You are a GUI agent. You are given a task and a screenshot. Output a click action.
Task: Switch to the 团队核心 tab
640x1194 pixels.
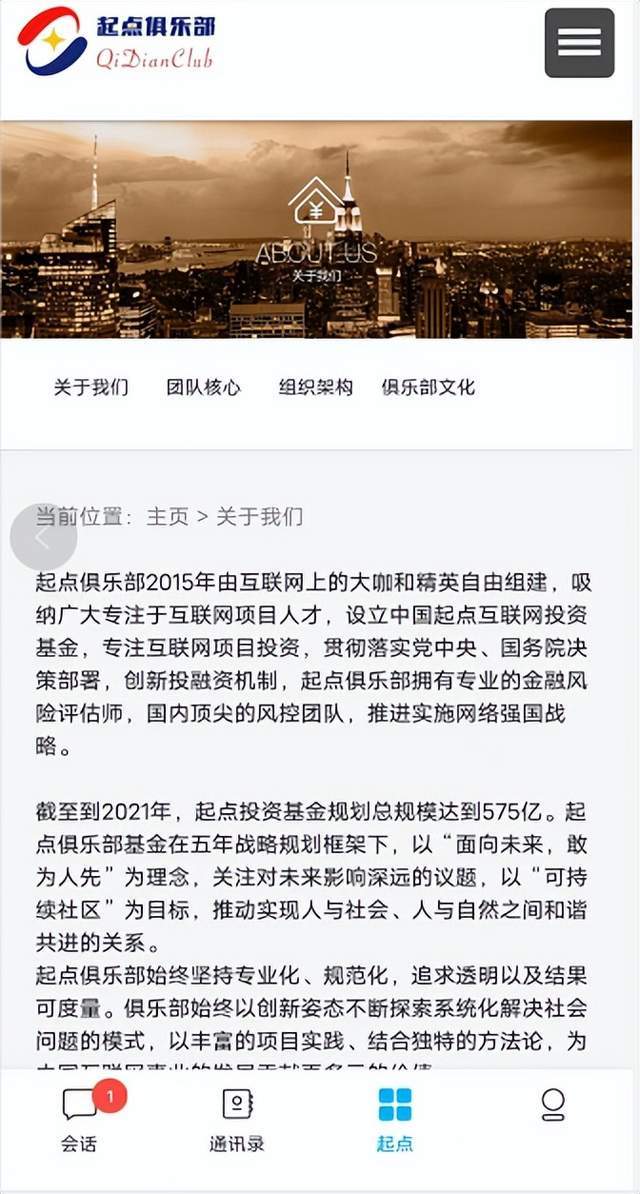pyautogui.click(x=203, y=388)
